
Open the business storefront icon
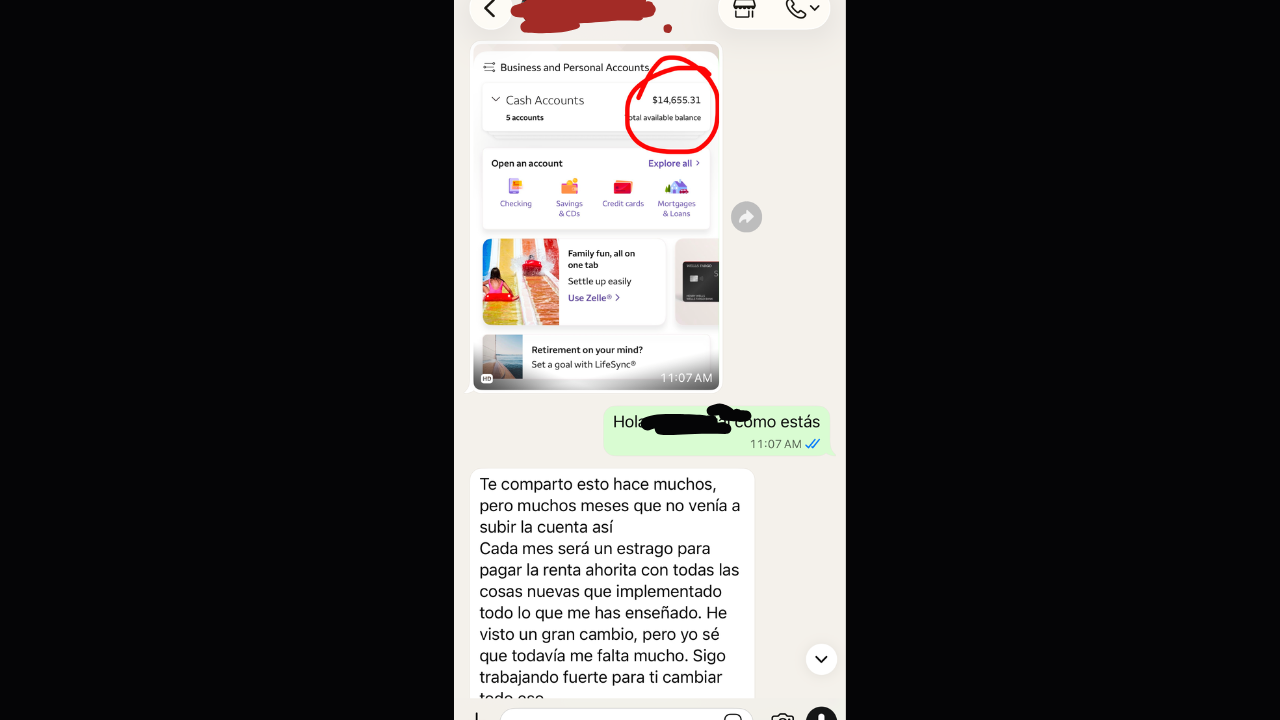(744, 9)
